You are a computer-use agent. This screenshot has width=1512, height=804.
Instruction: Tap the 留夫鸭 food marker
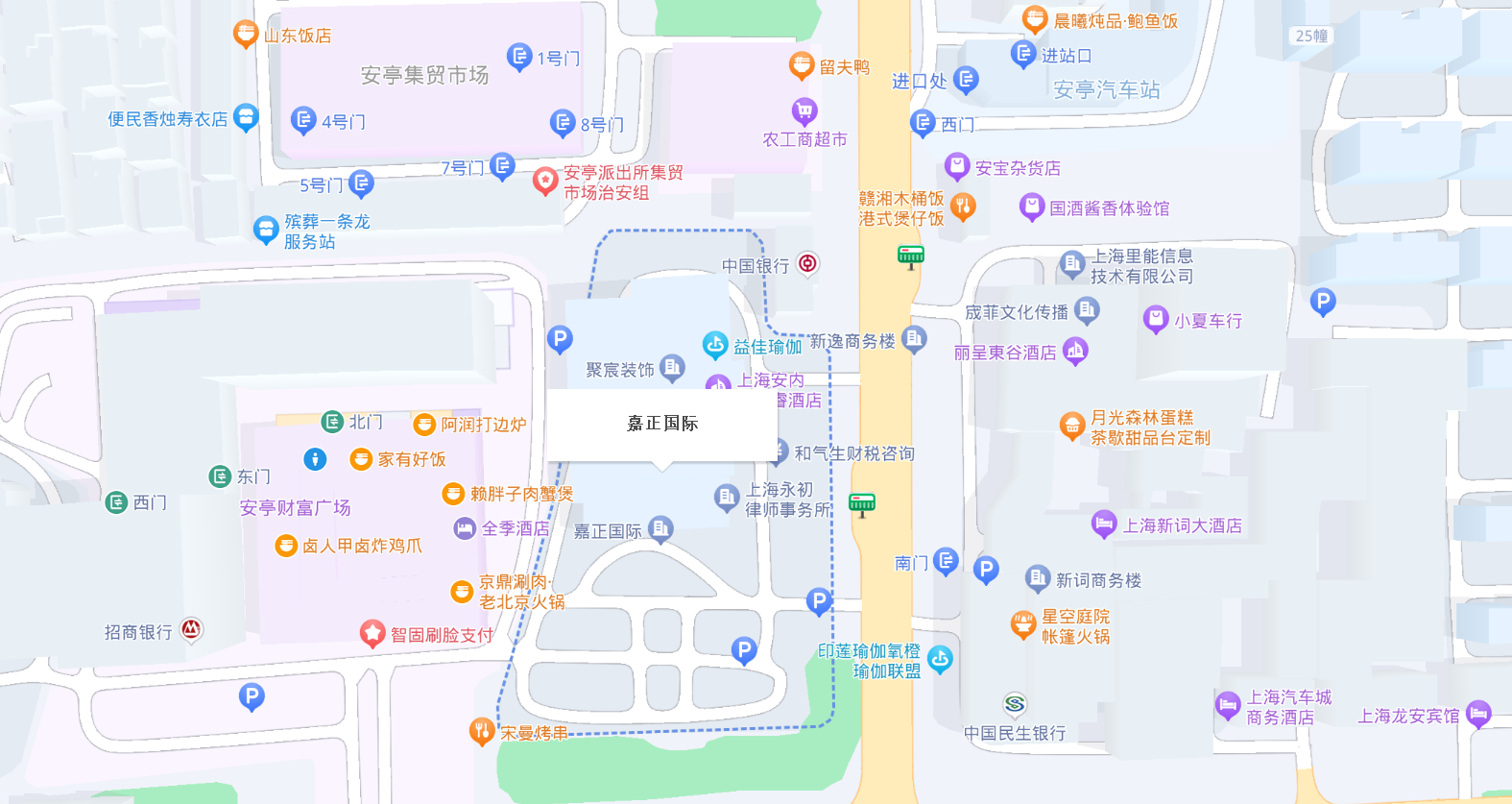(x=802, y=65)
